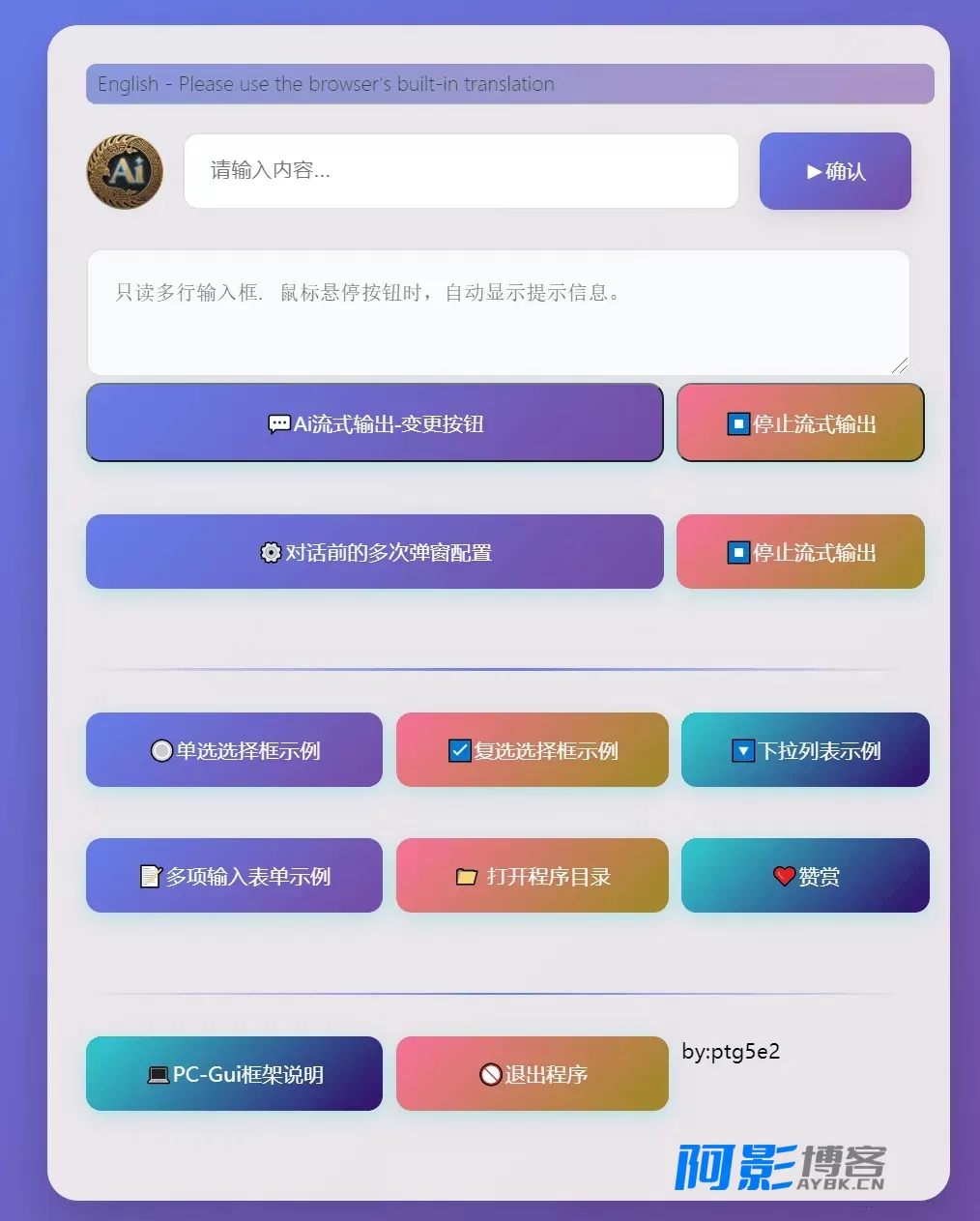Click the dropdown arrow icon on 下拉列表示例
The height and width of the screenshot is (1221, 980).
(x=741, y=749)
